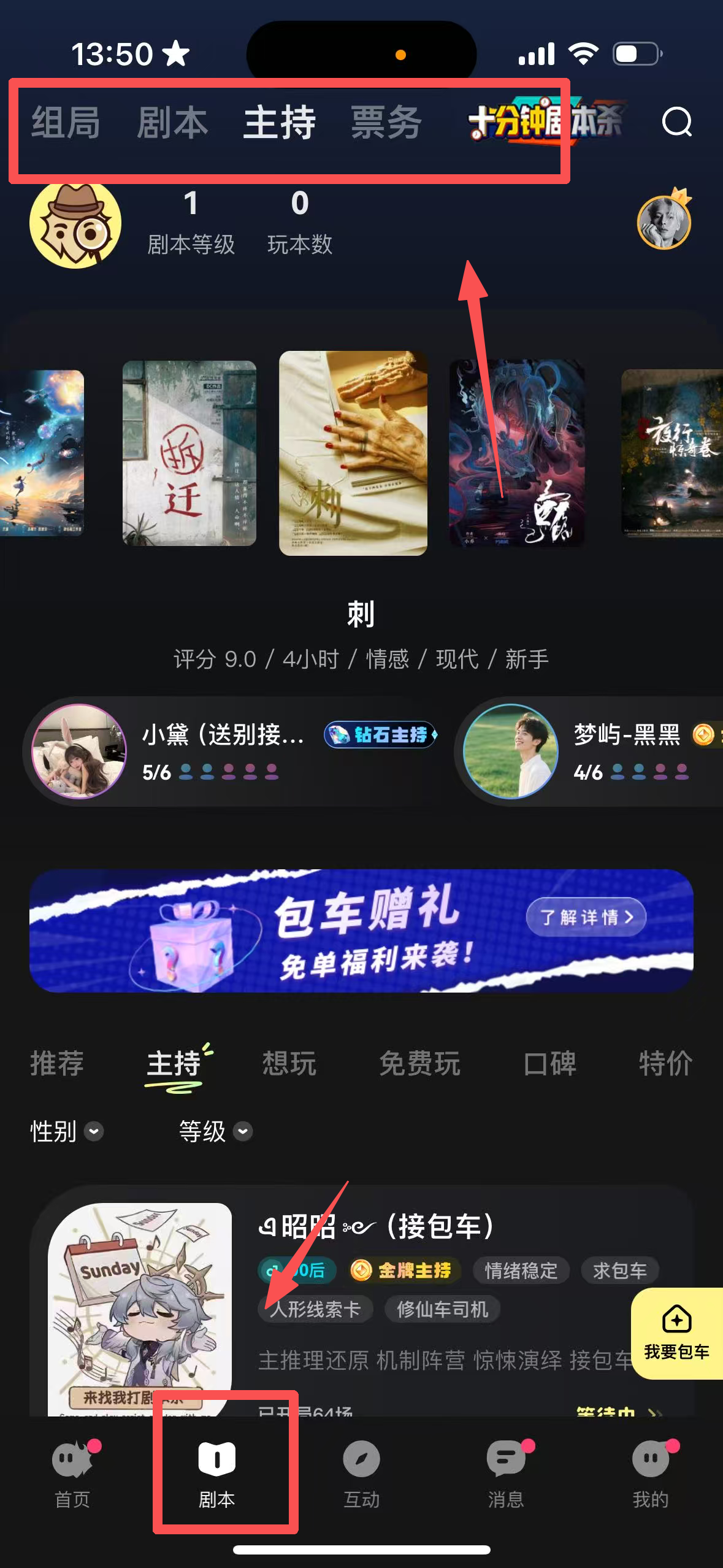The width and height of the screenshot is (723, 1568).
Task: Open the 我的 bottom tab
Action: point(651,1473)
